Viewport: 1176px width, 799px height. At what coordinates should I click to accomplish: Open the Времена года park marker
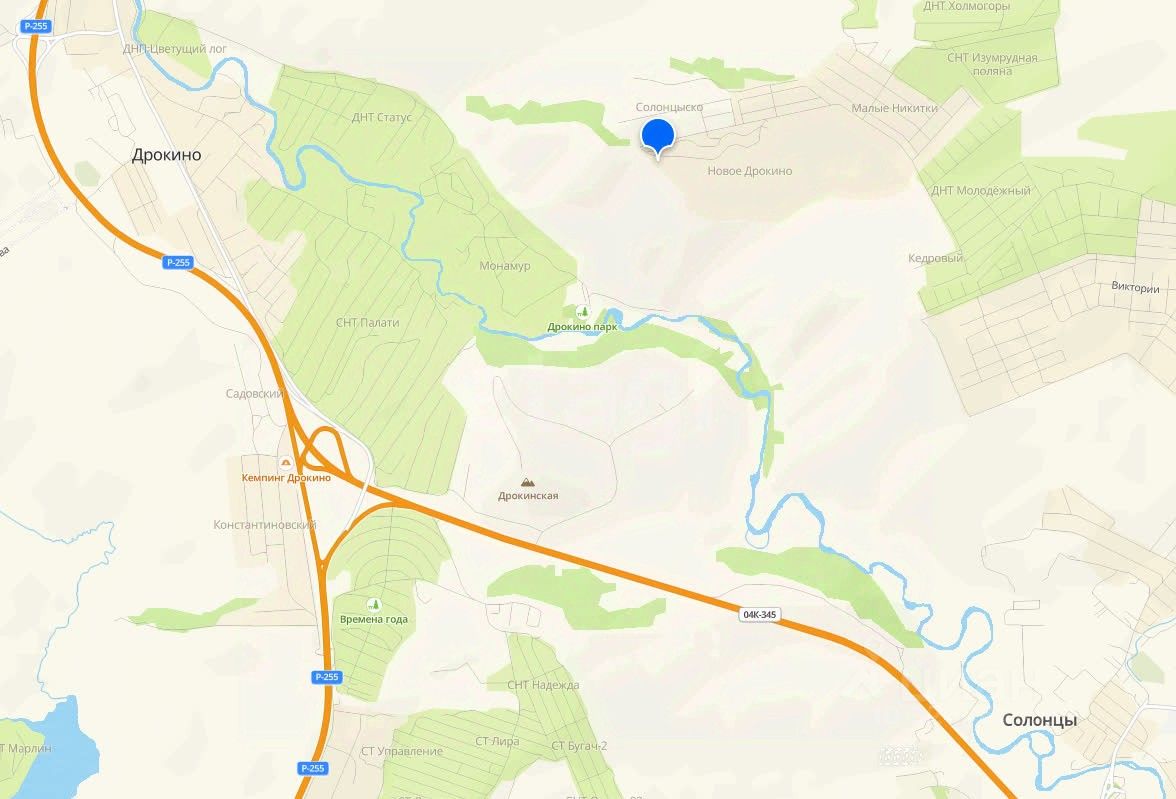coord(373,604)
